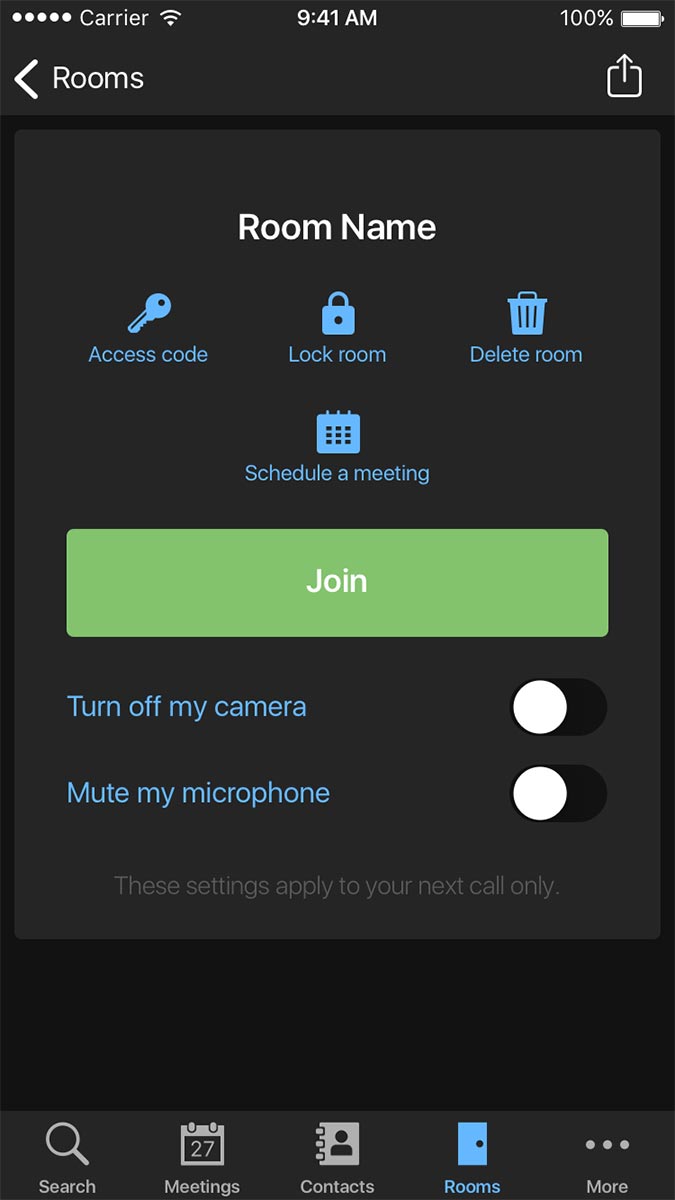Schedule a meeting in this room
Viewport: 675px width, 1200px height.
[337, 447]
